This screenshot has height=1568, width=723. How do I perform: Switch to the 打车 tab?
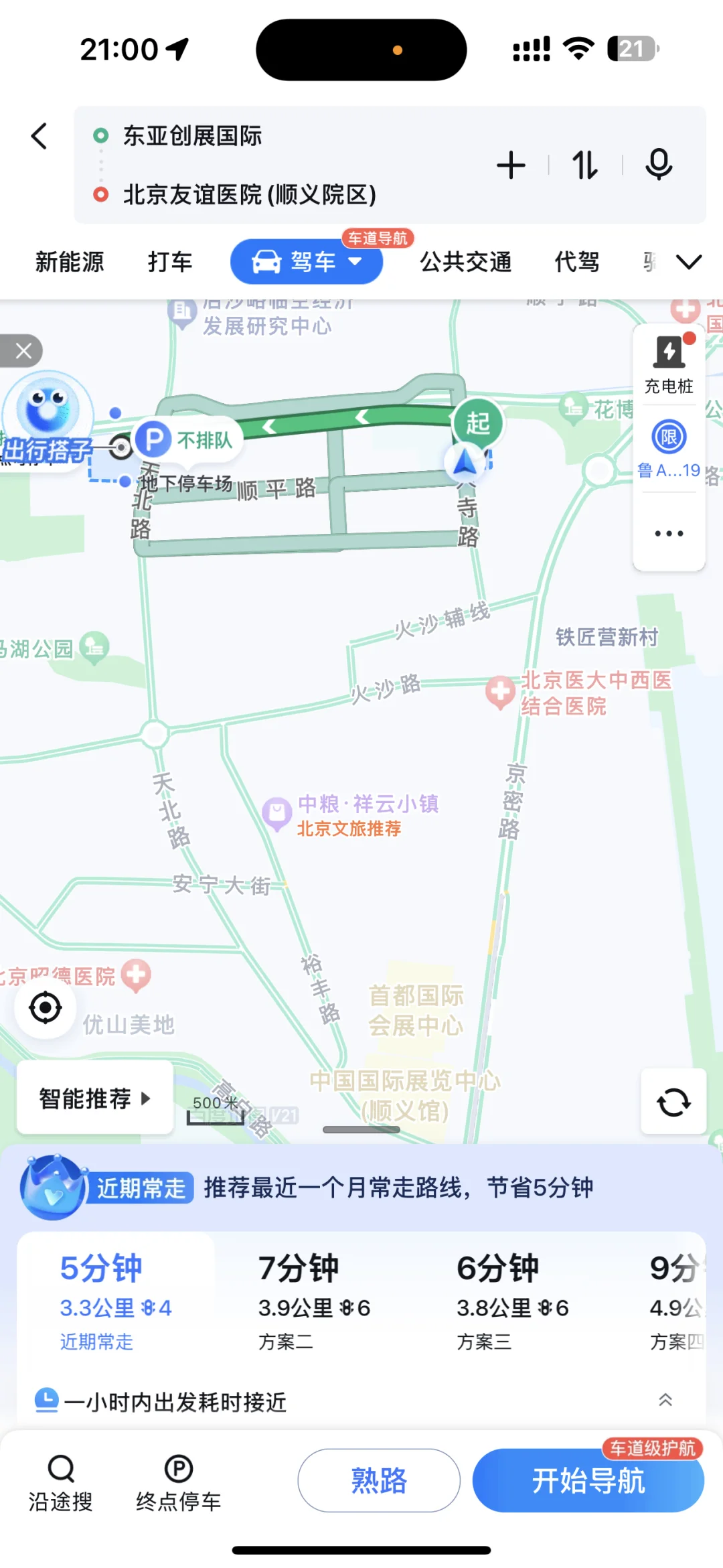[170, 262]
